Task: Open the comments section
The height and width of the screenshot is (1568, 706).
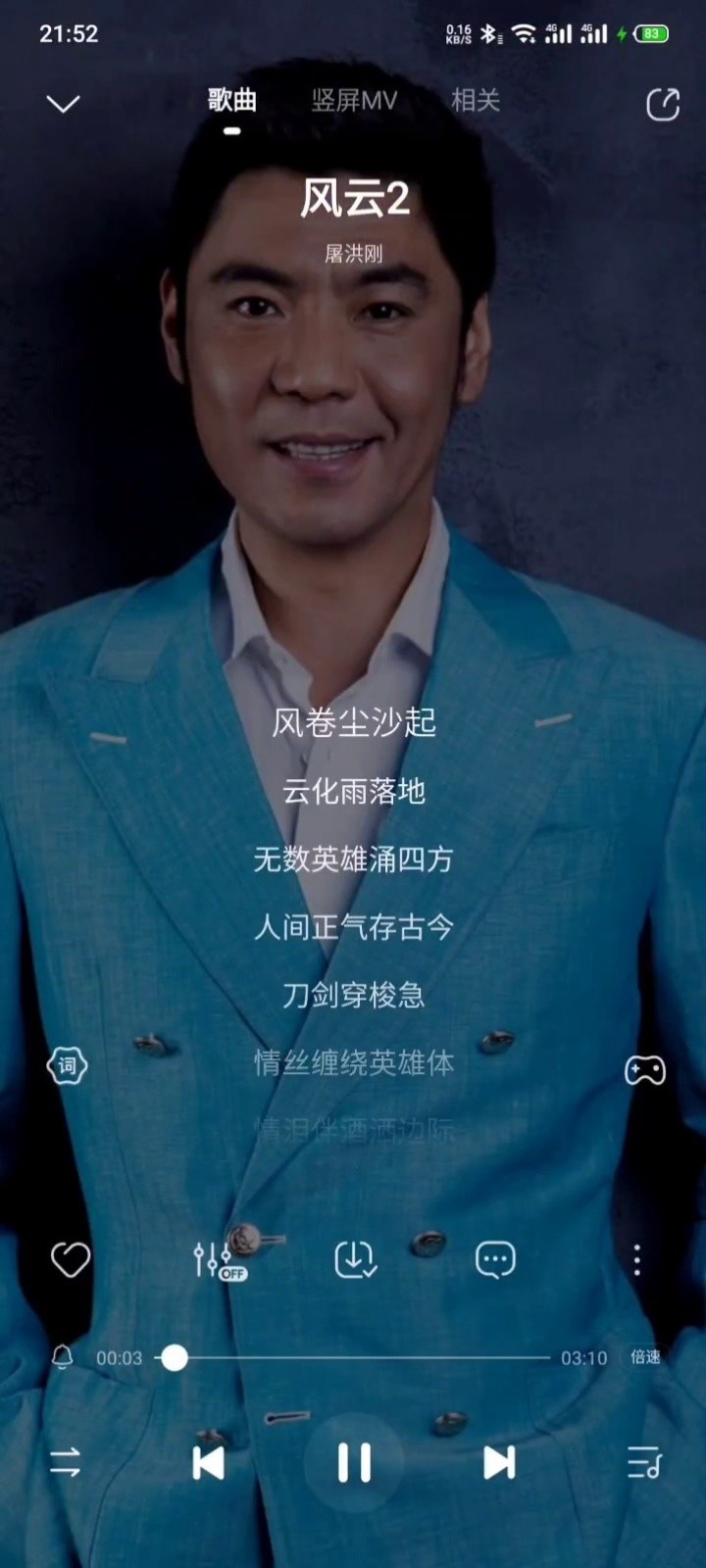Action: coord(495,1260)
